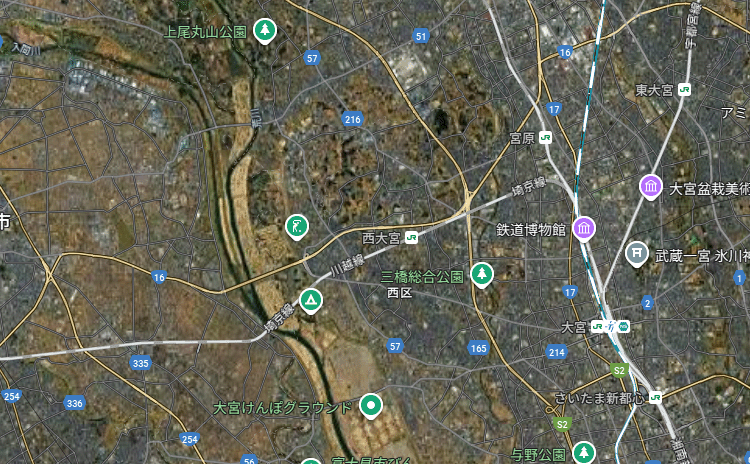Select the campsite tent marker
The width and height of the screenshot is (750, 464).
click(312, 299)
